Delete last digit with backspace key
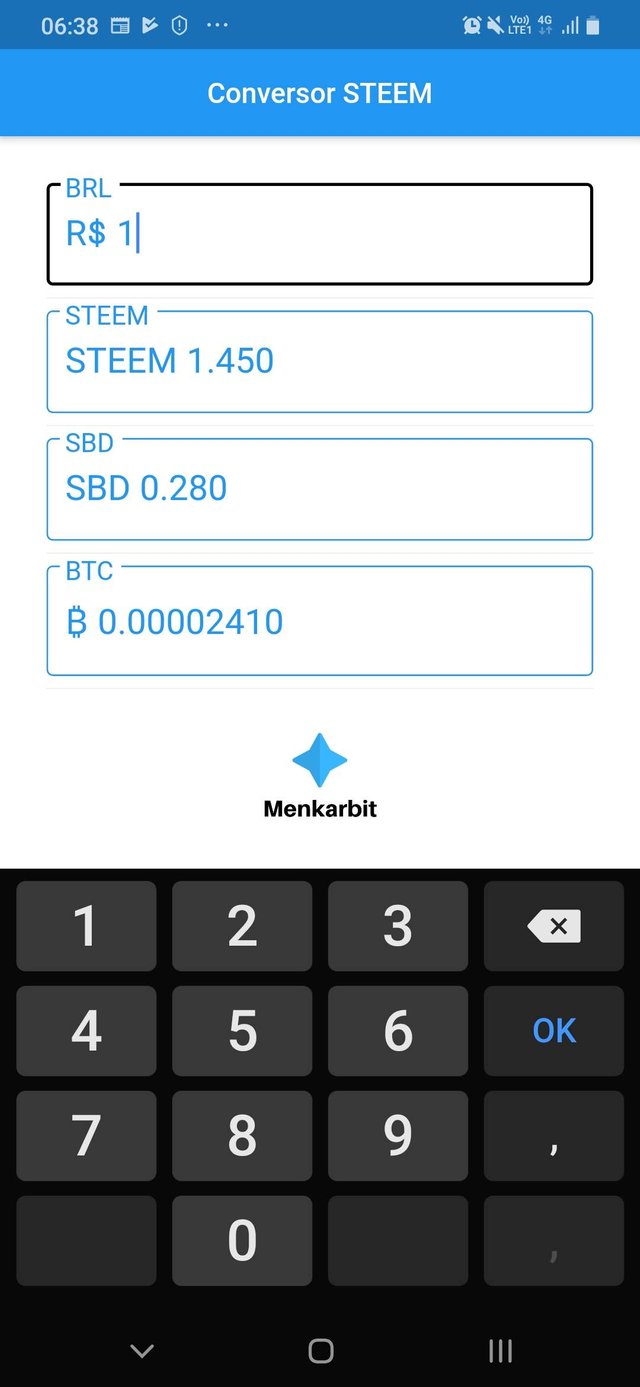 (554, 926)
